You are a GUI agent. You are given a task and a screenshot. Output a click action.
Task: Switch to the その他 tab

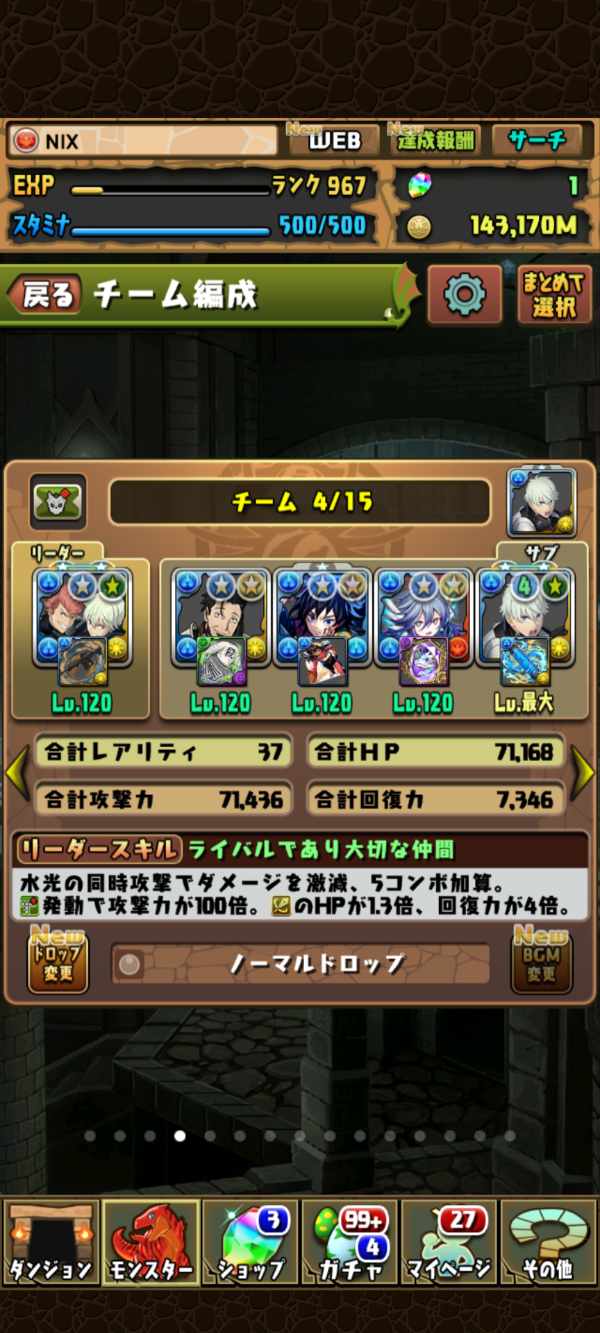click(x=549, y=1242)
